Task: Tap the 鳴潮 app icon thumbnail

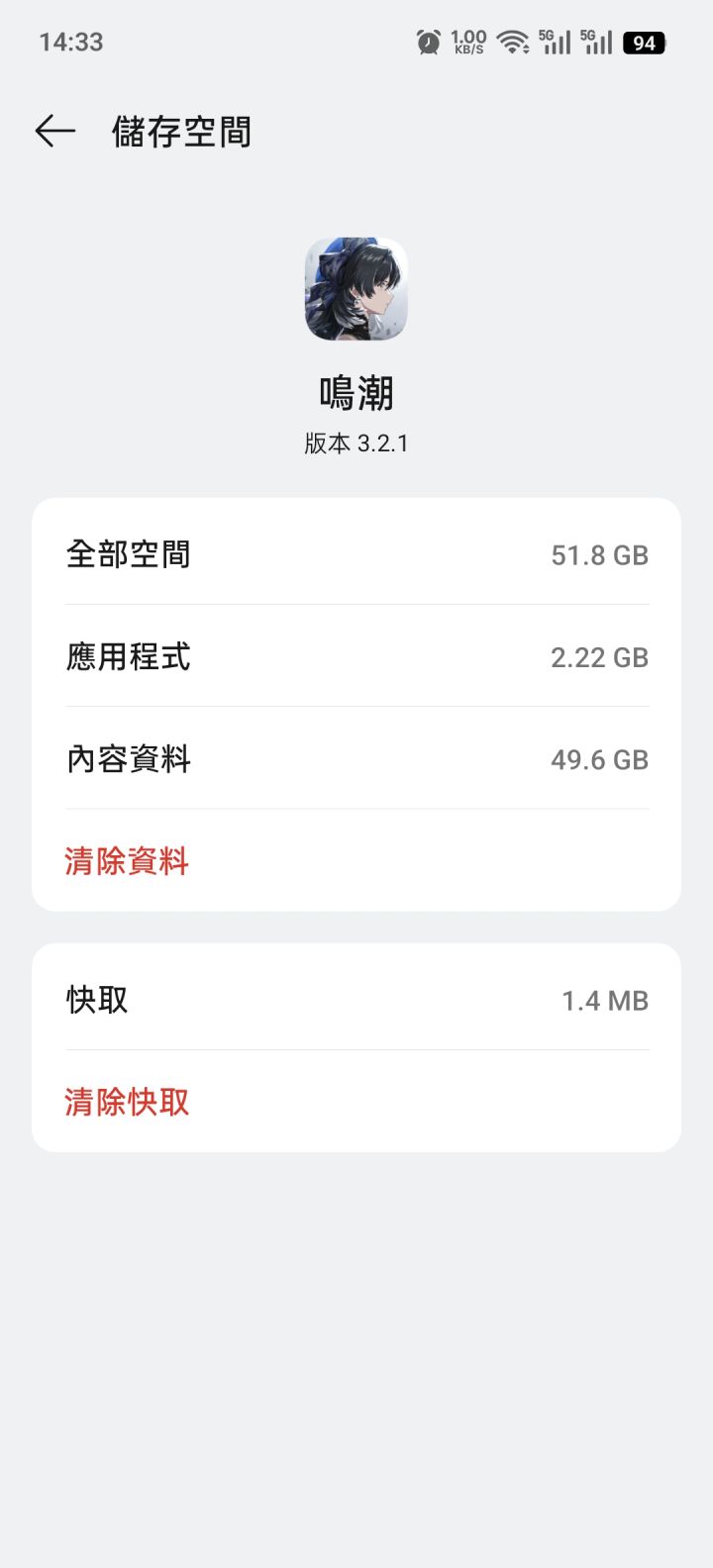Action: click(x=356, y=290)
